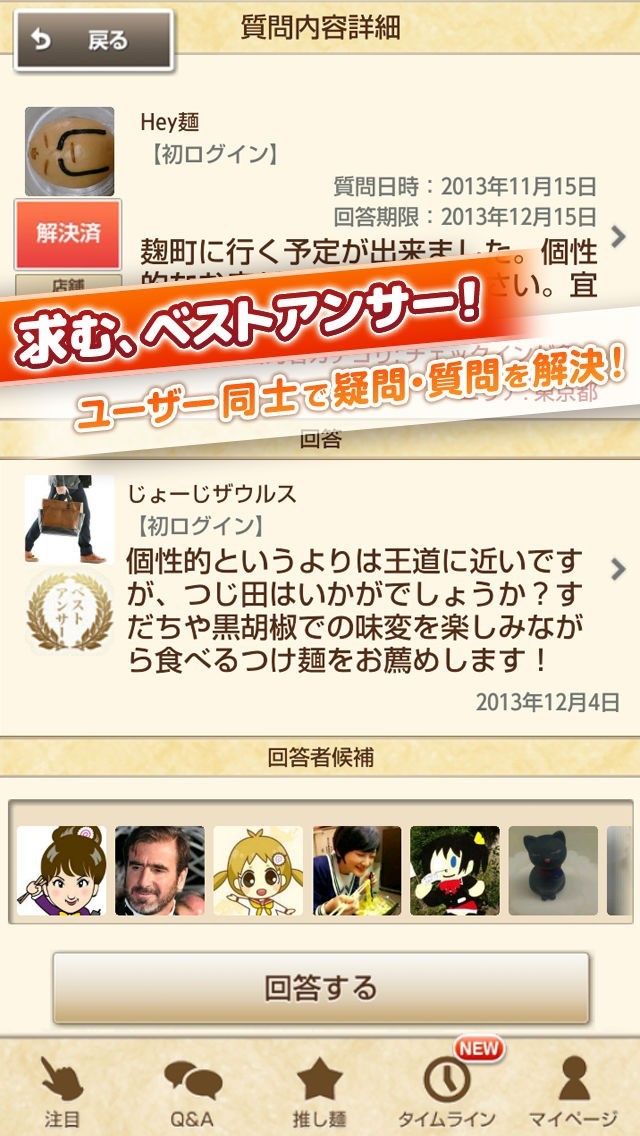
Task: Go back with the 戻る button
Action: 93,40
